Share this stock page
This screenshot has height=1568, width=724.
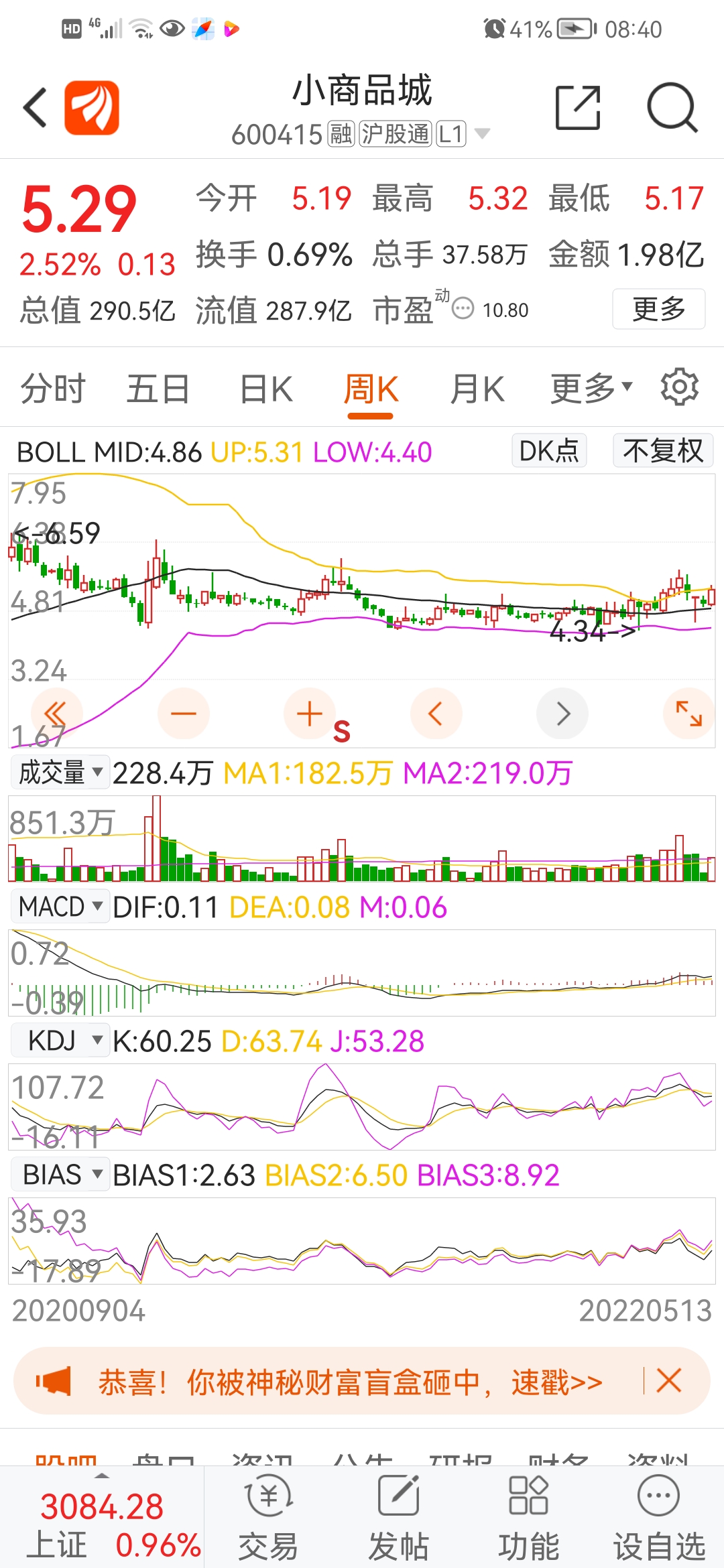(578, 107)
